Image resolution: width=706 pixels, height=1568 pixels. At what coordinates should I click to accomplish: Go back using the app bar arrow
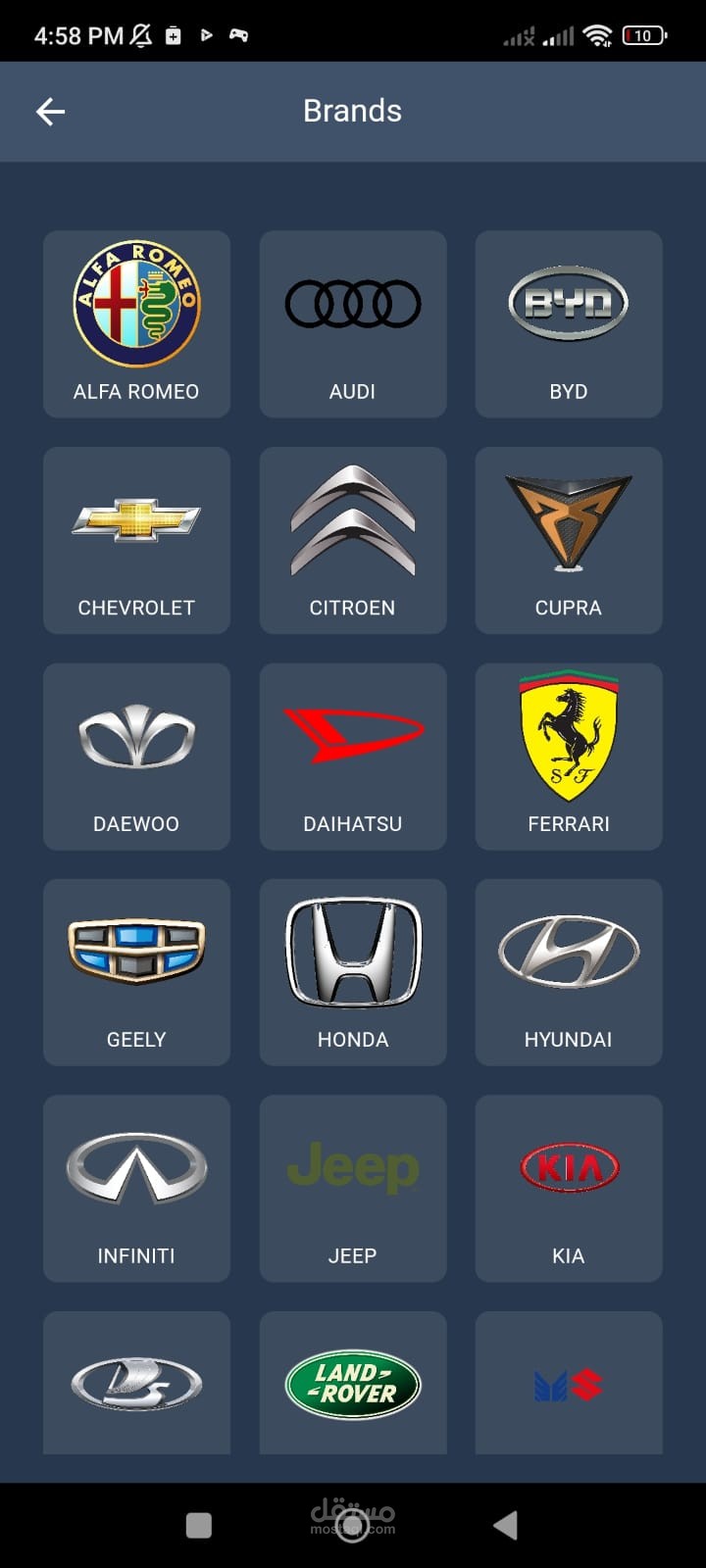pyautogui.click(x=51, y=112)
